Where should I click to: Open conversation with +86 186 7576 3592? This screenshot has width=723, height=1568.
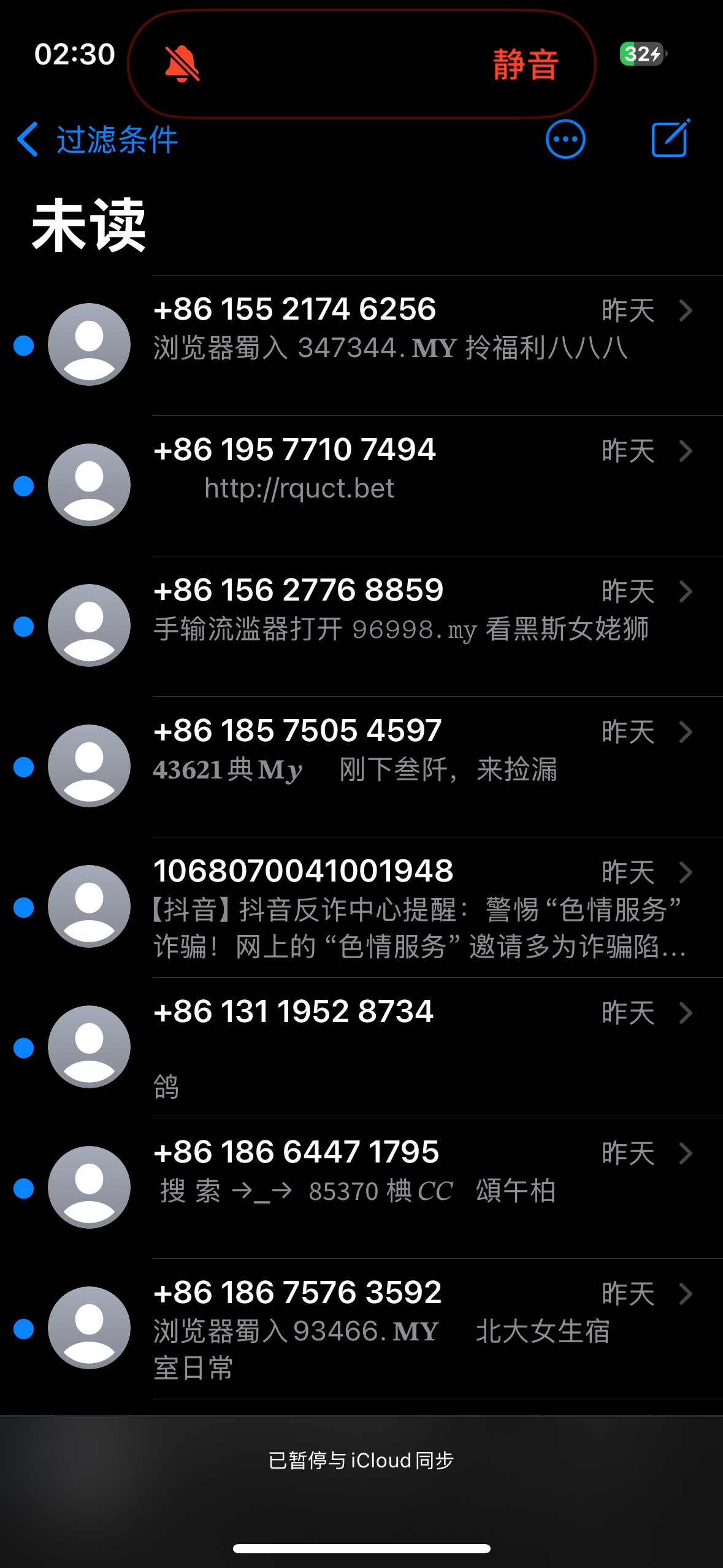coord(392,1328)
